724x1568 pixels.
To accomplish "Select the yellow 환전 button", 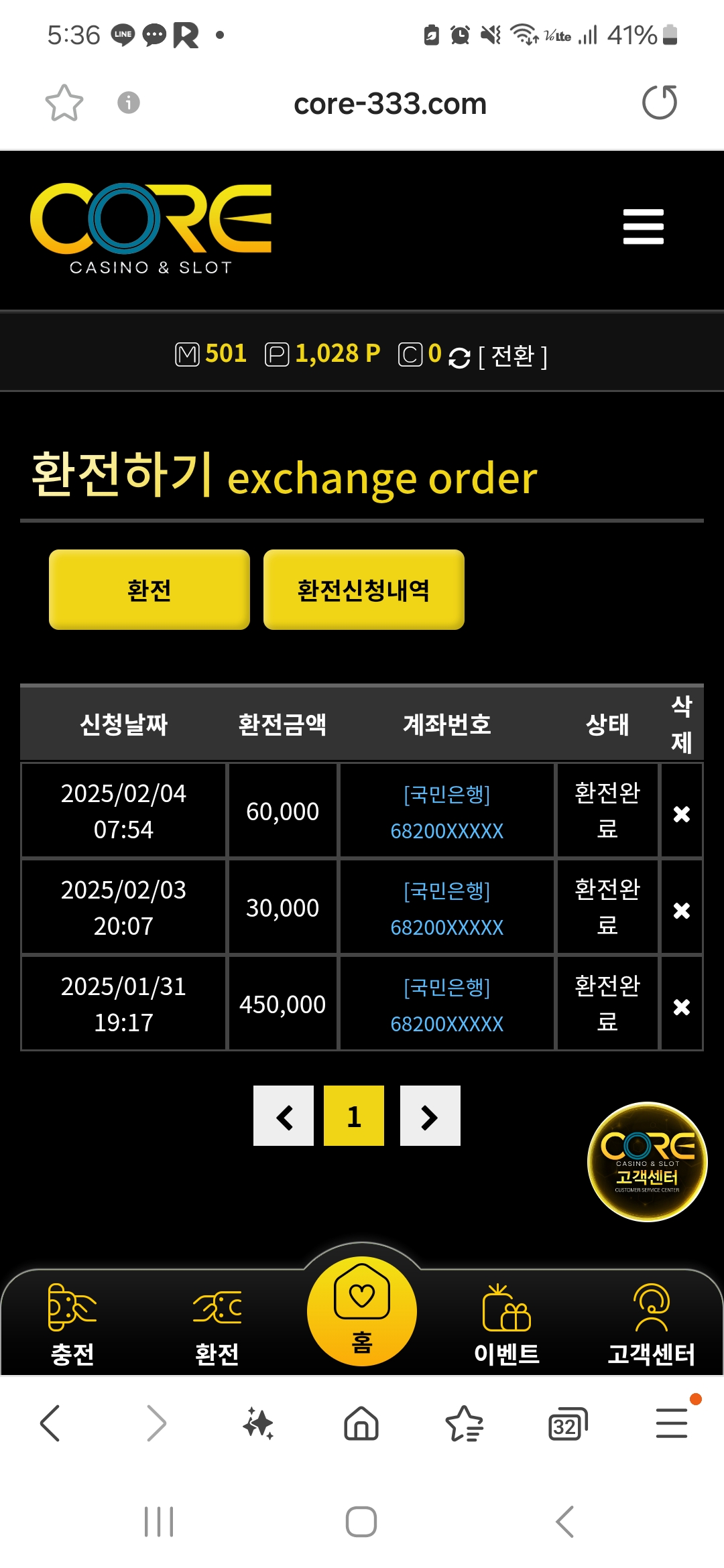I will 149,590.
